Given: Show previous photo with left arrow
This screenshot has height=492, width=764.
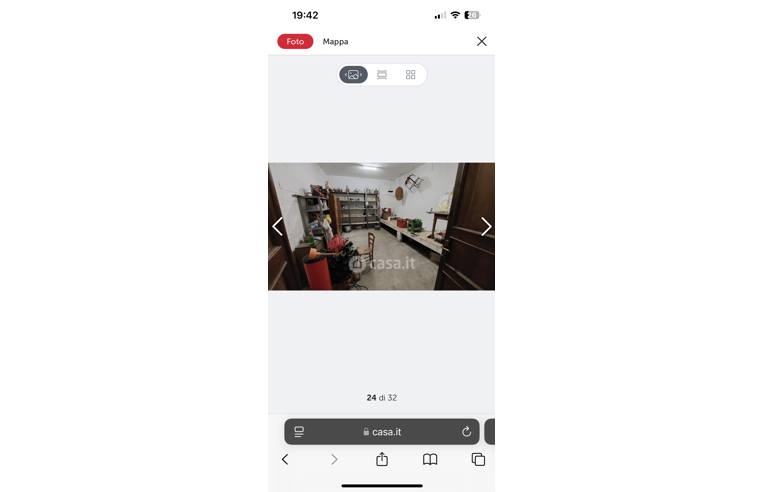Looking at the screenshot, I should [278, 227].
